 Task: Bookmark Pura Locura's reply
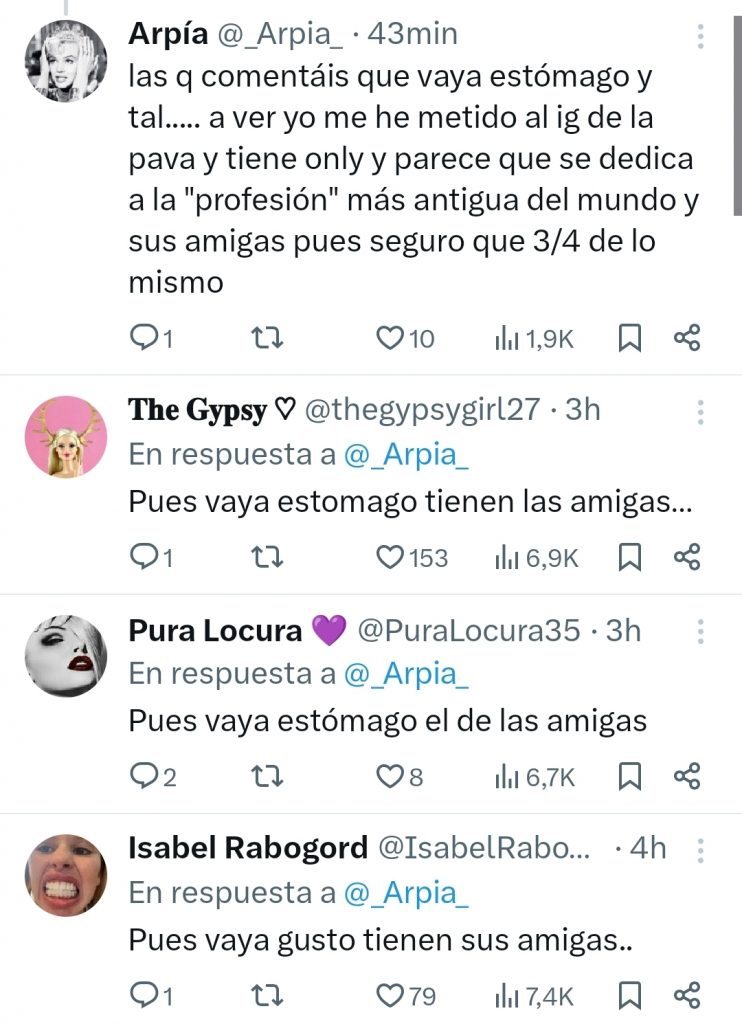629,775
